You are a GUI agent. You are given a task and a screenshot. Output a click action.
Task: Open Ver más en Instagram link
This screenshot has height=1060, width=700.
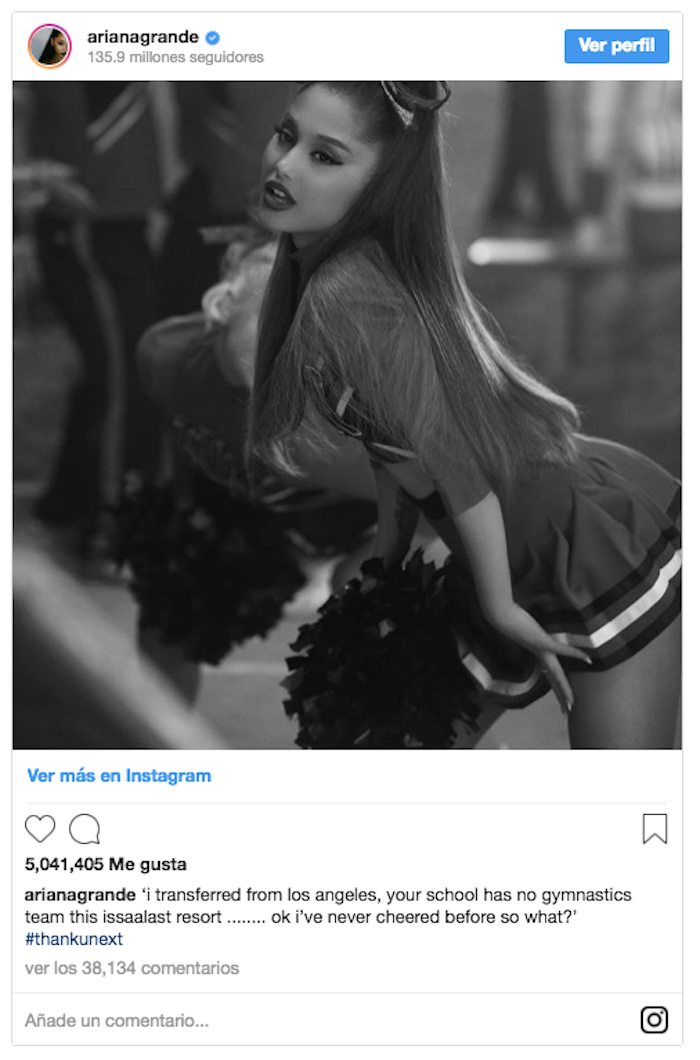click(119, 775)
